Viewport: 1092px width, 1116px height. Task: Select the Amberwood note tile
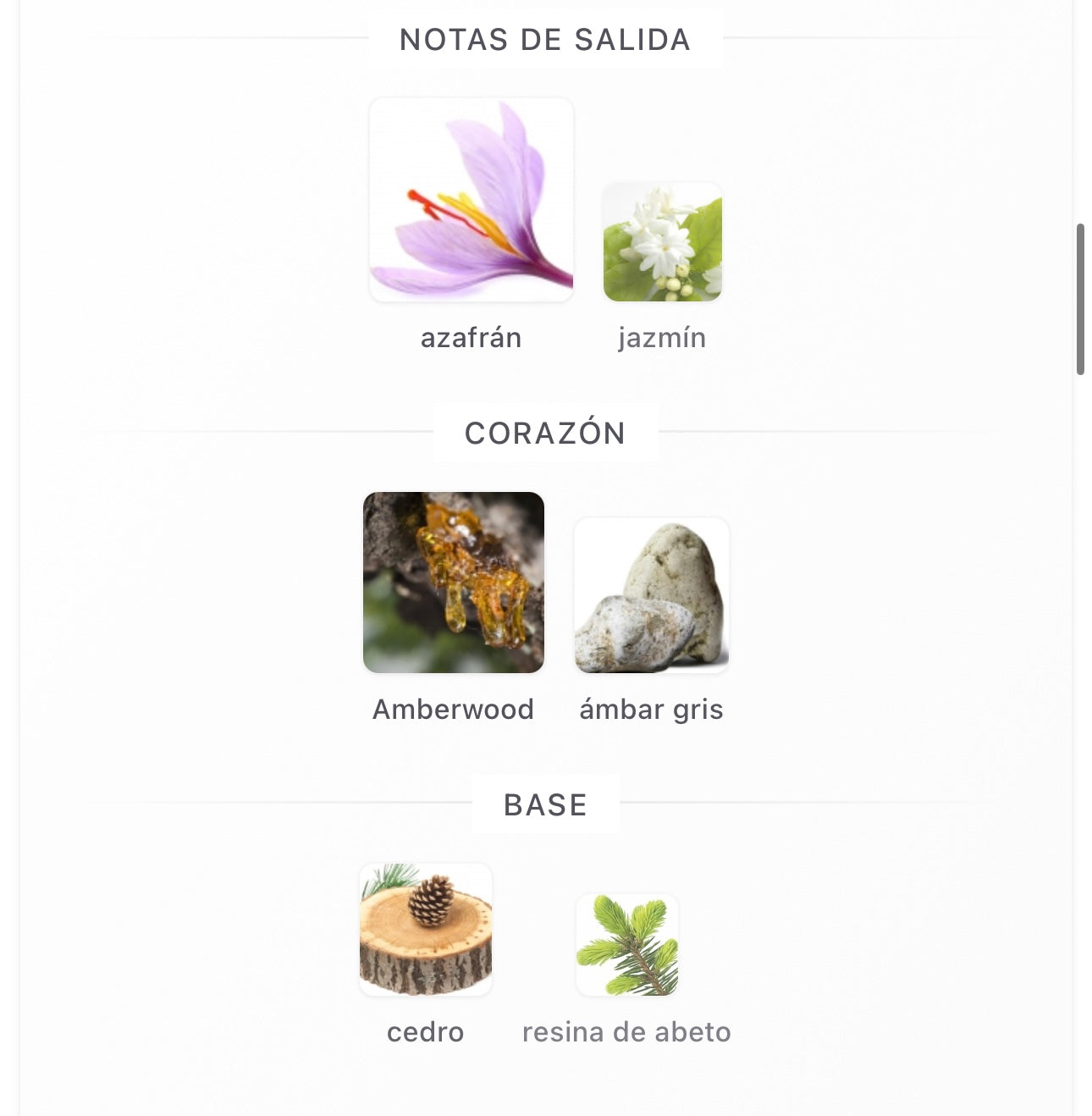[454, 583]
